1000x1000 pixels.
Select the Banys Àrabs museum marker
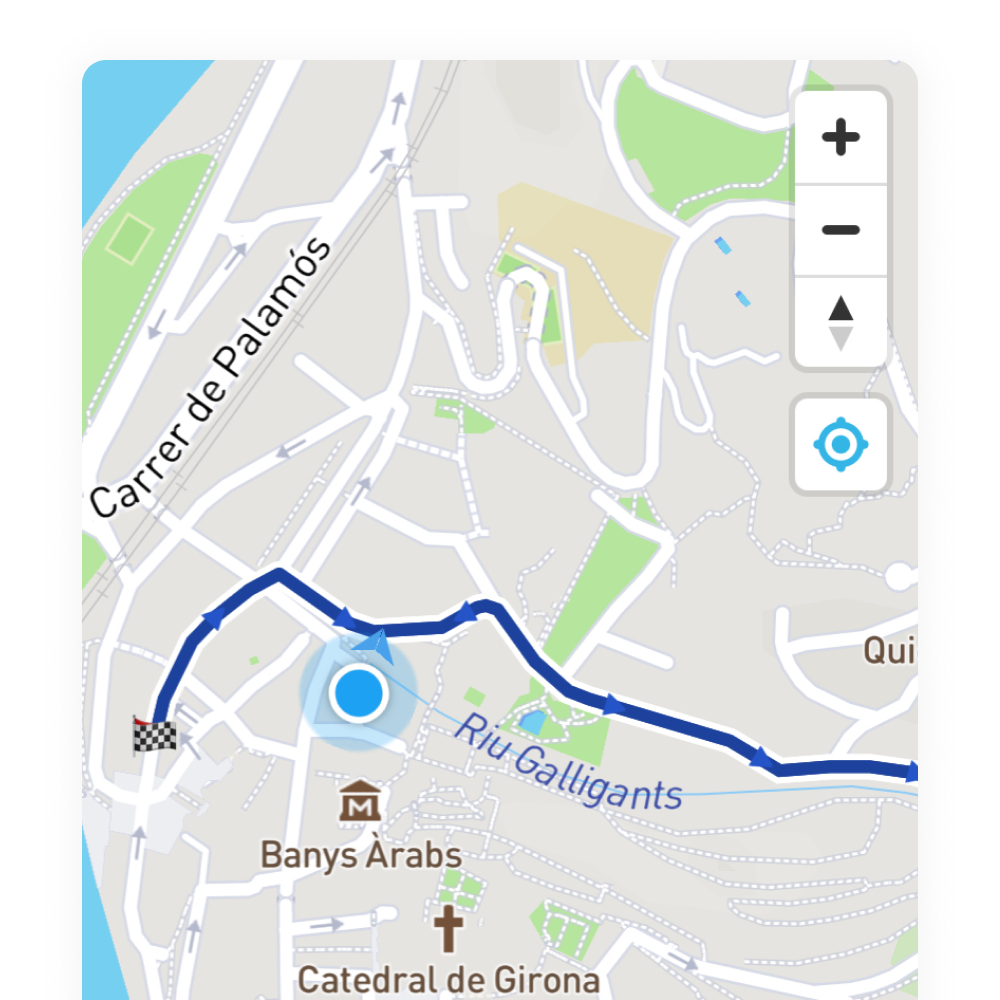pos(358,802)
